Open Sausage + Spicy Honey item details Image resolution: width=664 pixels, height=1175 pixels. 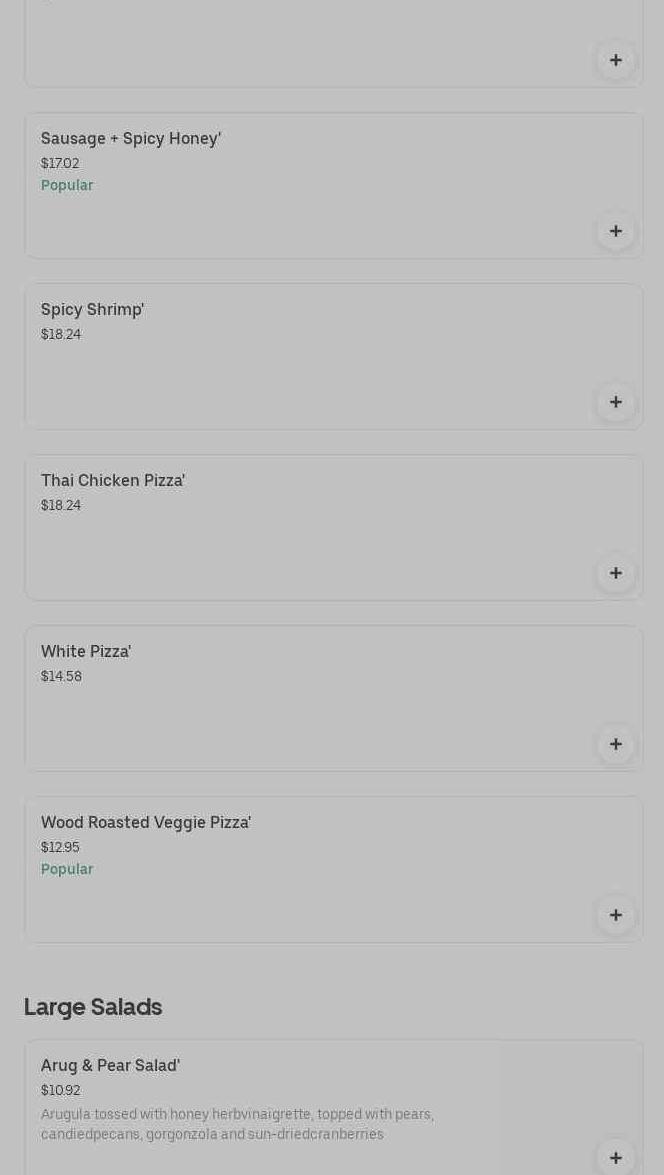coord(131,139)
